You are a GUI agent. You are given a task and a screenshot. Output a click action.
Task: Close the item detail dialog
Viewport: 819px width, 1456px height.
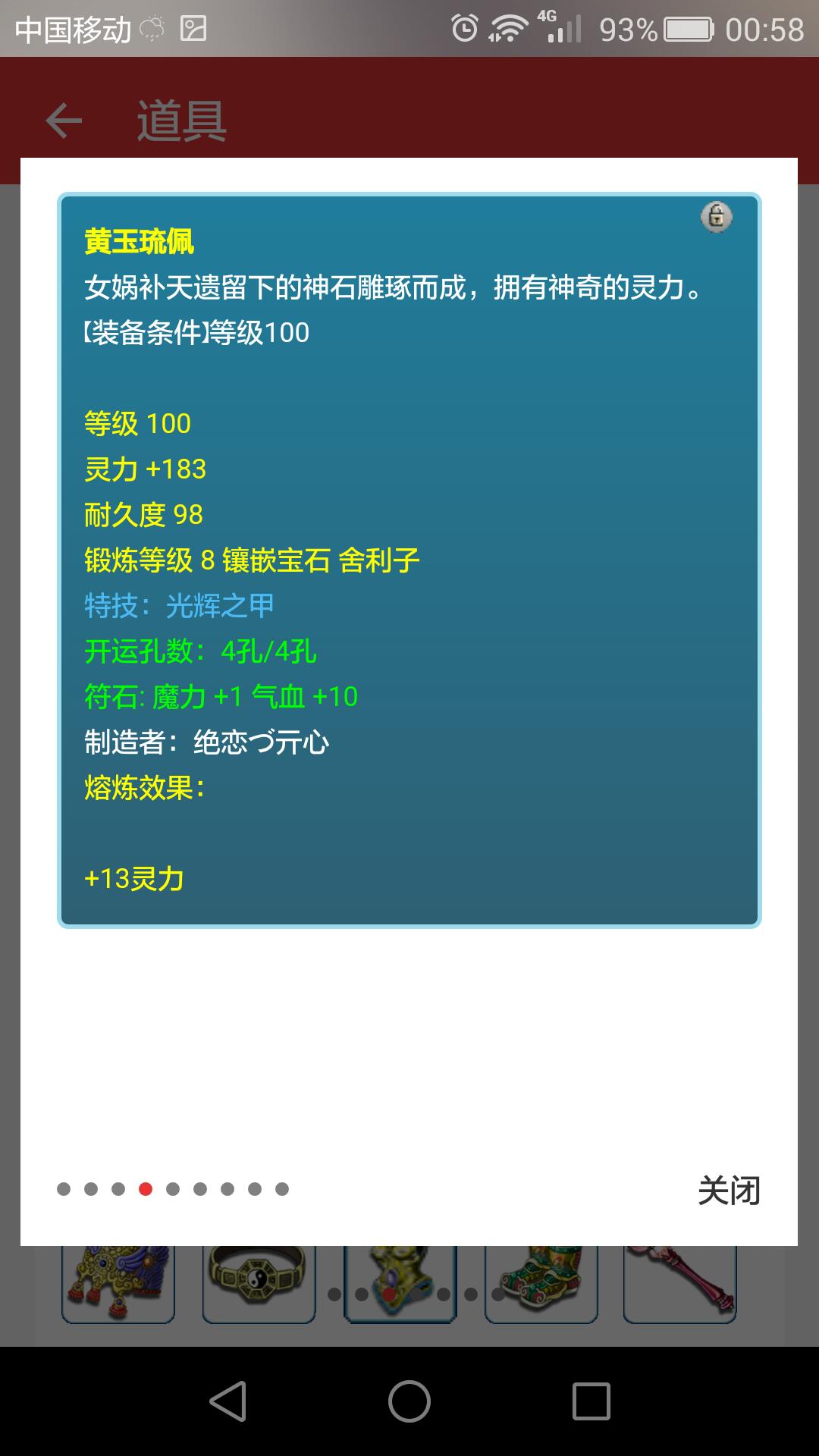[728, 1190]
